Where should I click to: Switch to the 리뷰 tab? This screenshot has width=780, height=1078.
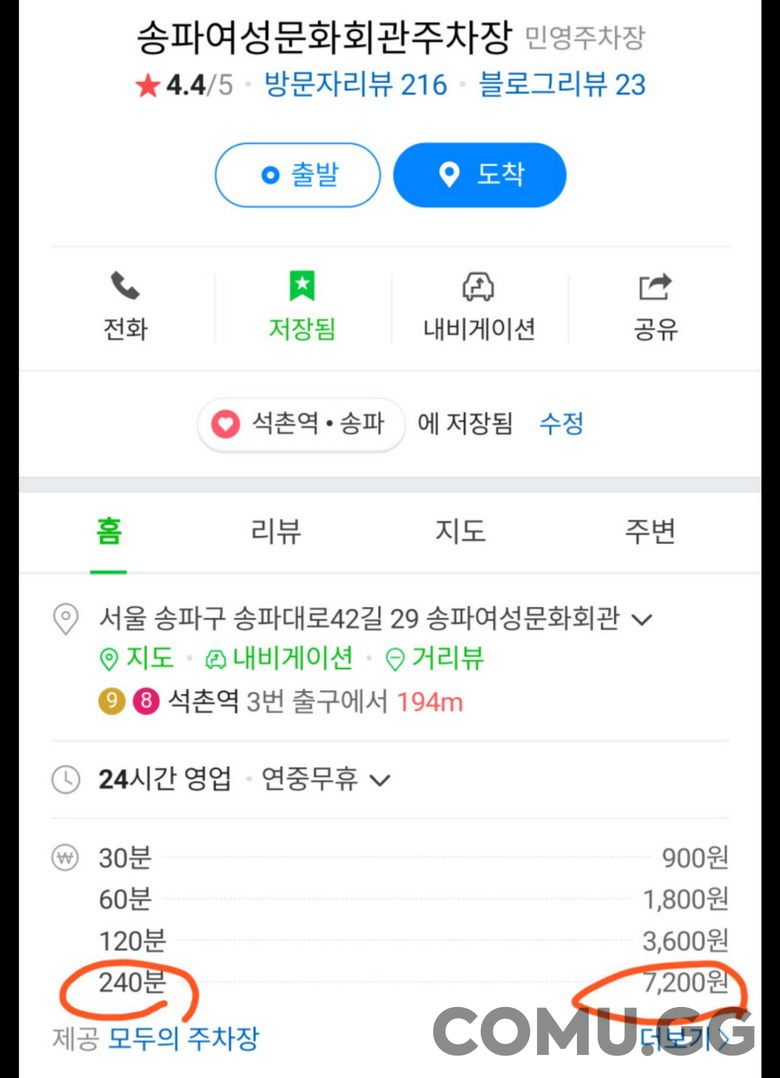[275, 531]
